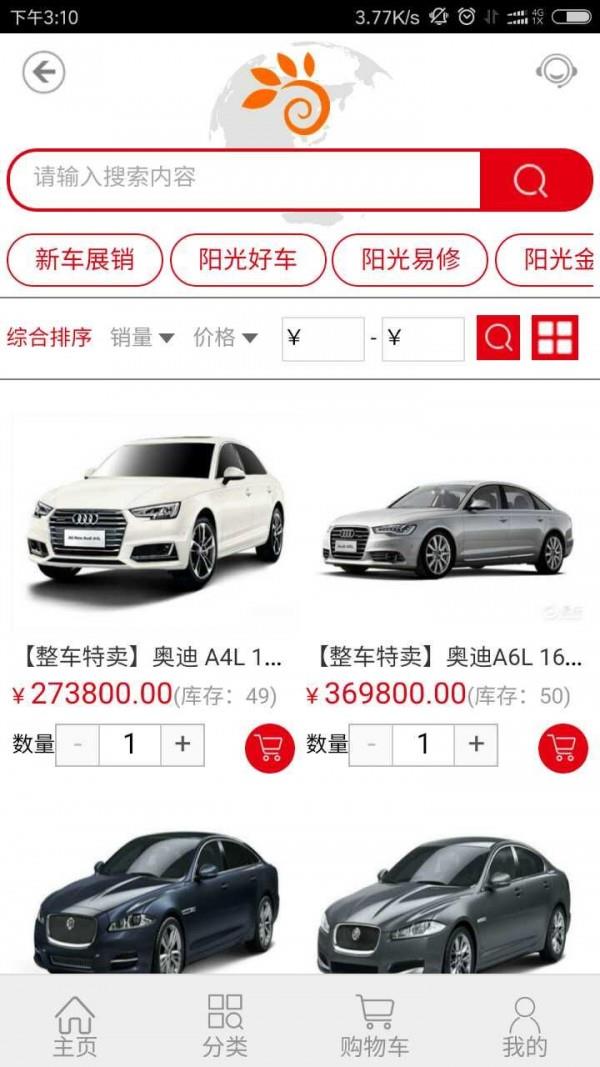The height and width of the screenshot is (1067, 600).
Task: Select the 阳光易修 chip
Action: point(410,260)
